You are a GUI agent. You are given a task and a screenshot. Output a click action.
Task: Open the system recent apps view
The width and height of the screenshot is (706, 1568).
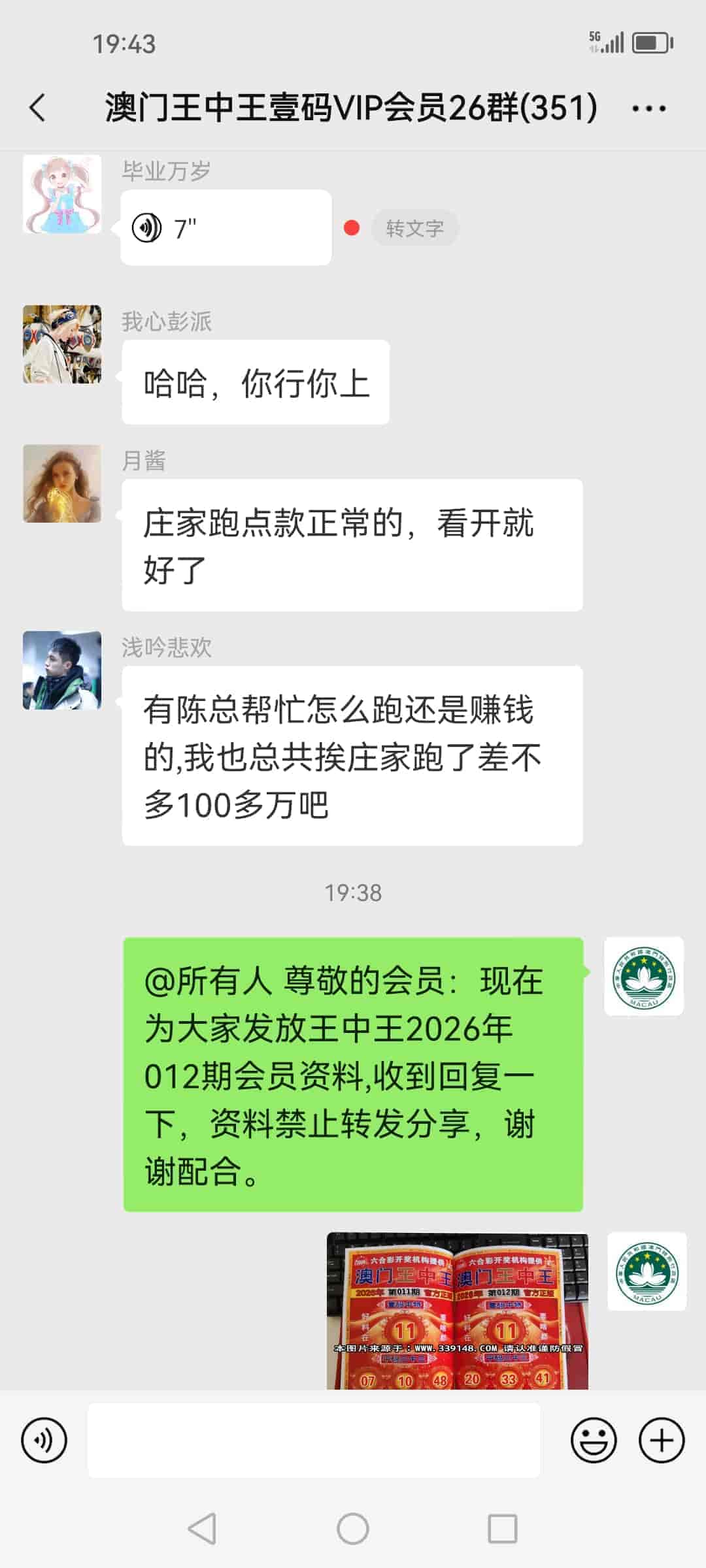coord(502,1529)
